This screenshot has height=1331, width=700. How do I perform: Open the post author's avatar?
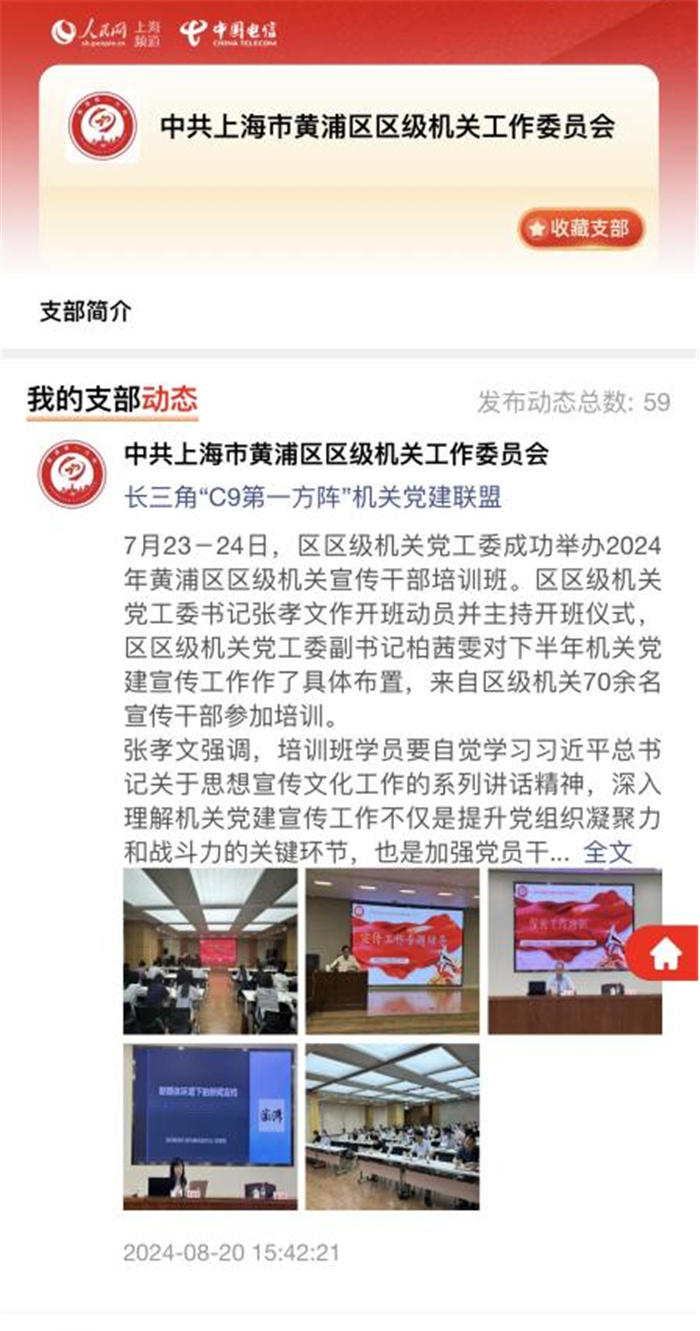[x=72, y=474]
